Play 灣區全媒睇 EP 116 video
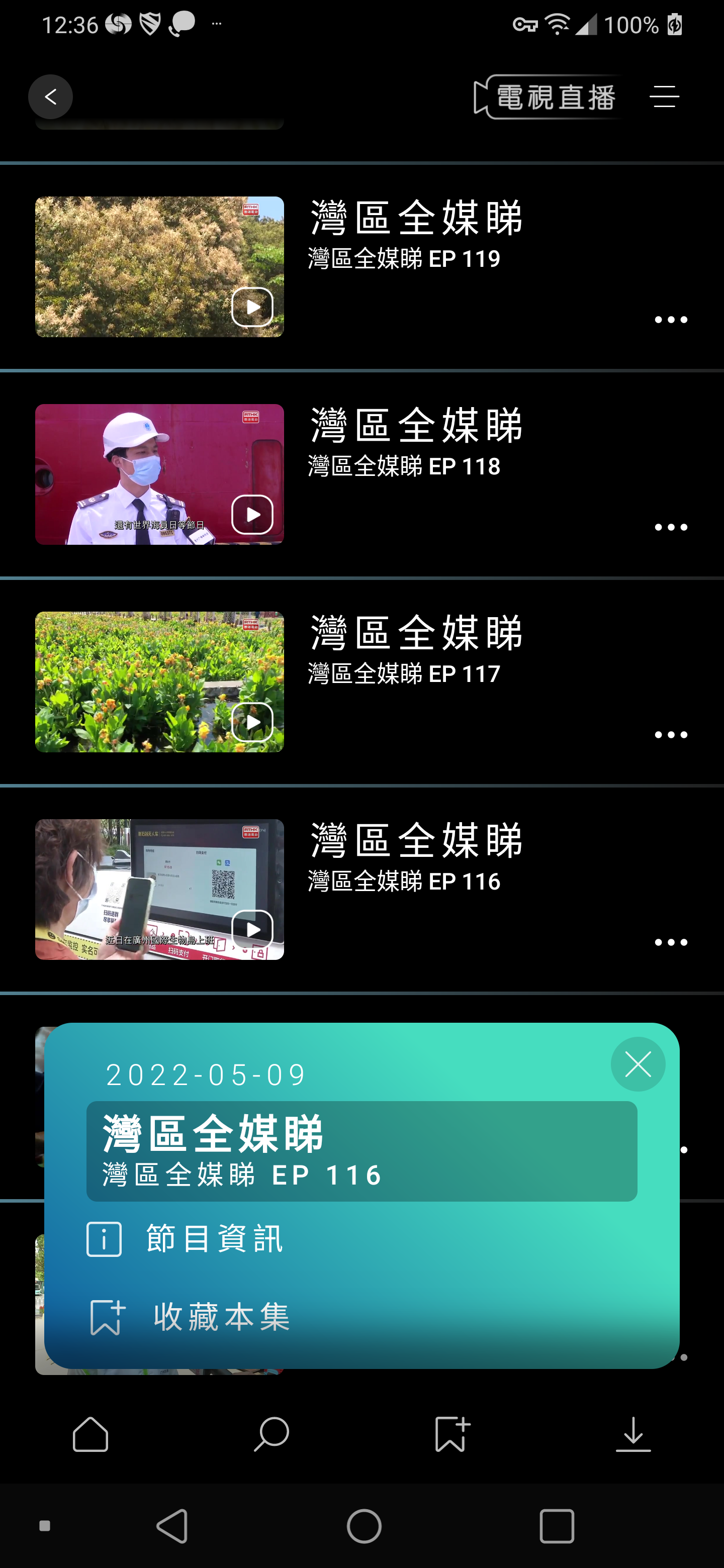The width and height of the screenshot is (724, 1568). tap(252, 929)
